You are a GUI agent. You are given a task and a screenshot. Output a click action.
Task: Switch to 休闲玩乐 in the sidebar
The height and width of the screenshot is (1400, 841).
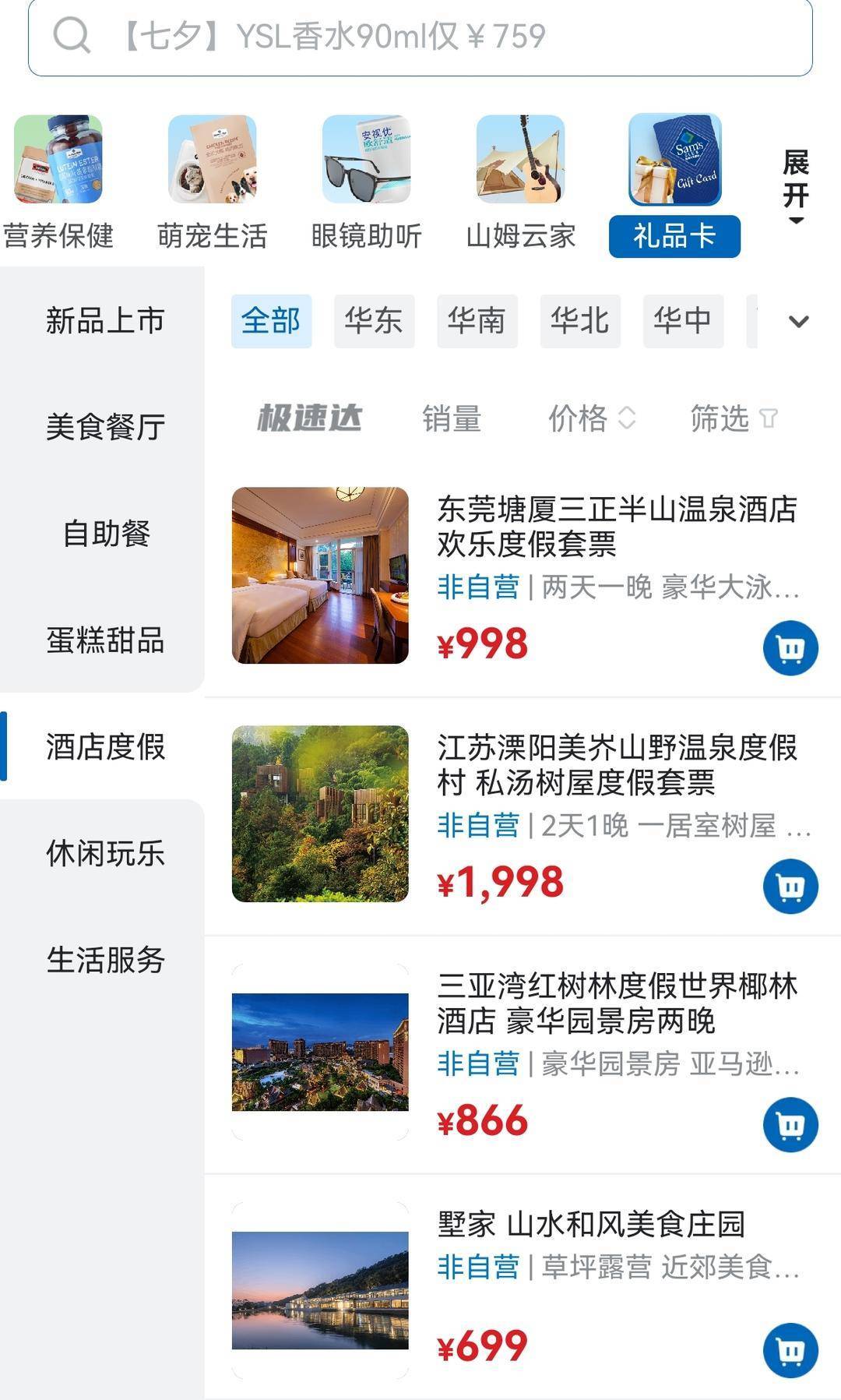pyautogui.click(x=105, y=853)
